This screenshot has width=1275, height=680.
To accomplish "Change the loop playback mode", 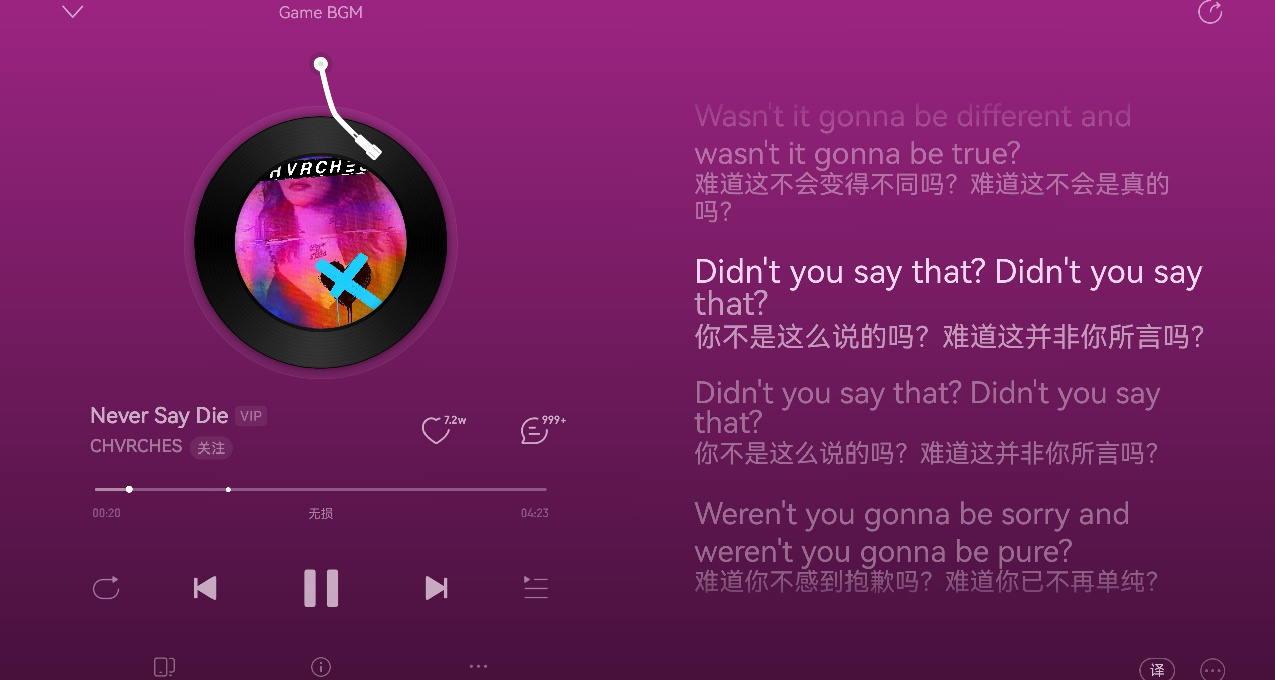I will tap(106, 588).
